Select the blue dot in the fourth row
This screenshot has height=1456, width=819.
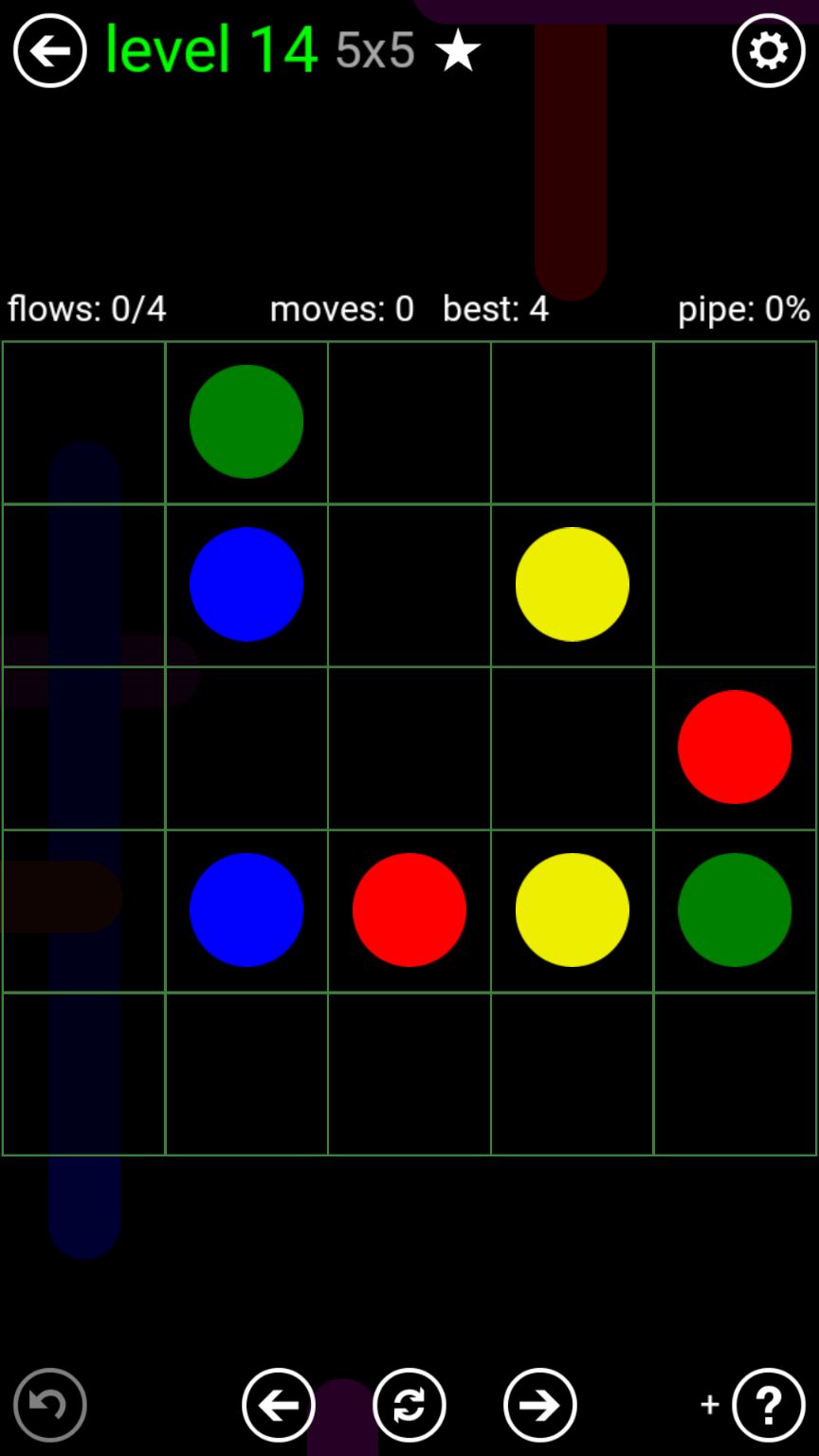[246, 910]
